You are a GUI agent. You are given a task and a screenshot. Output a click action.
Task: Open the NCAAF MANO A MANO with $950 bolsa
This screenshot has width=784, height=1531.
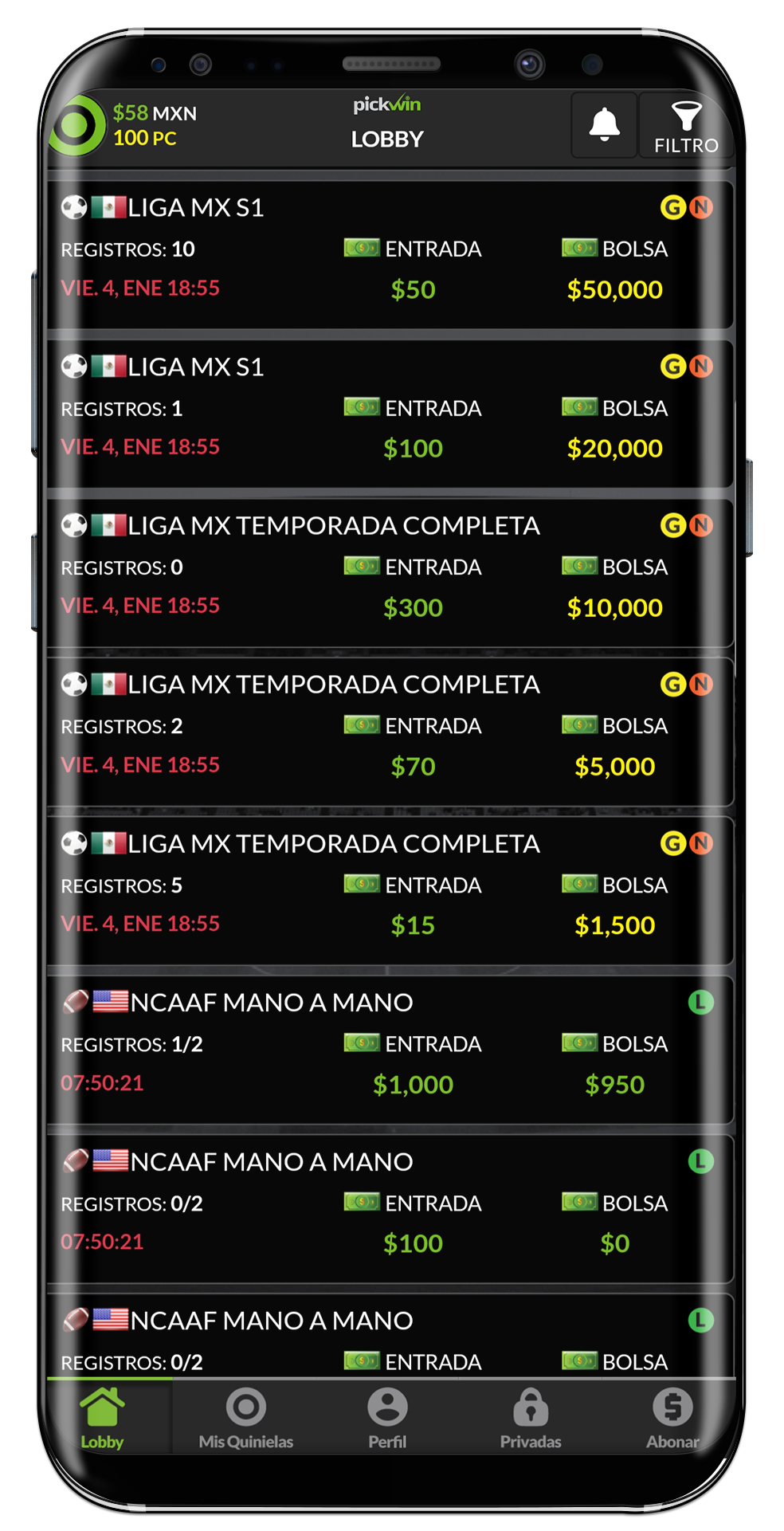coord(390,1044)
